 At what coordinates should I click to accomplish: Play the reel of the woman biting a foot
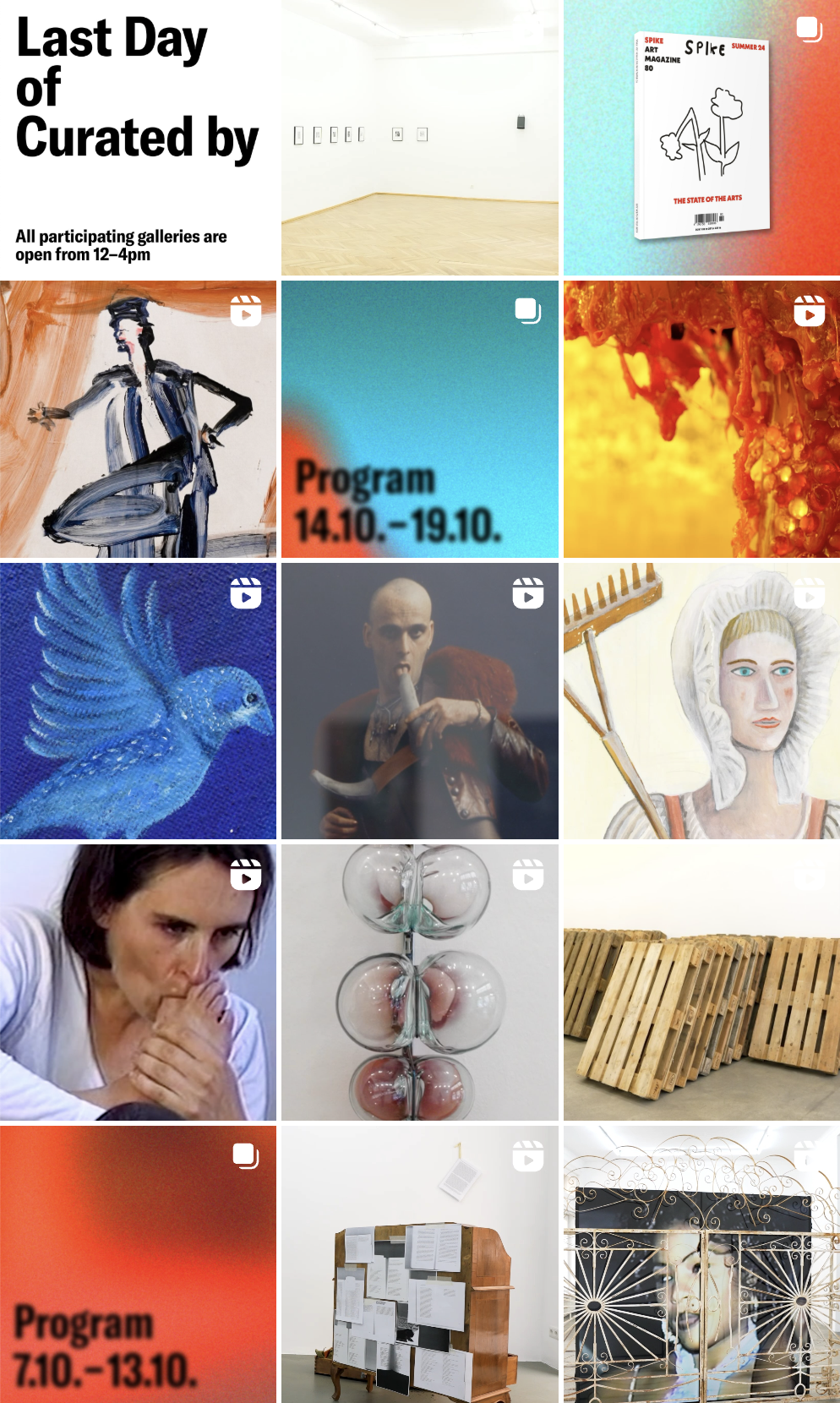point(138,982)
